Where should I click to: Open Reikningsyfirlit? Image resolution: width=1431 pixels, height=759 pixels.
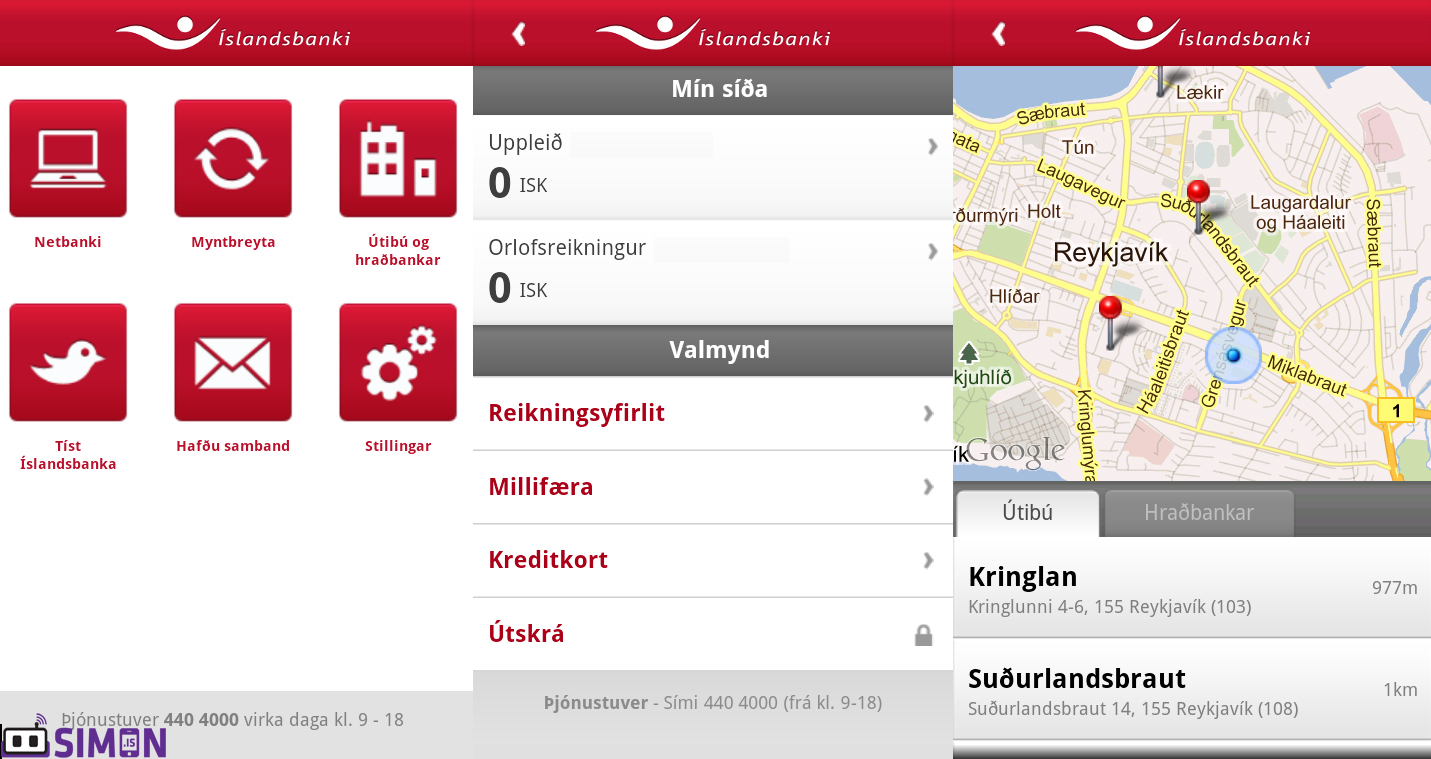[x=712, y=413]
